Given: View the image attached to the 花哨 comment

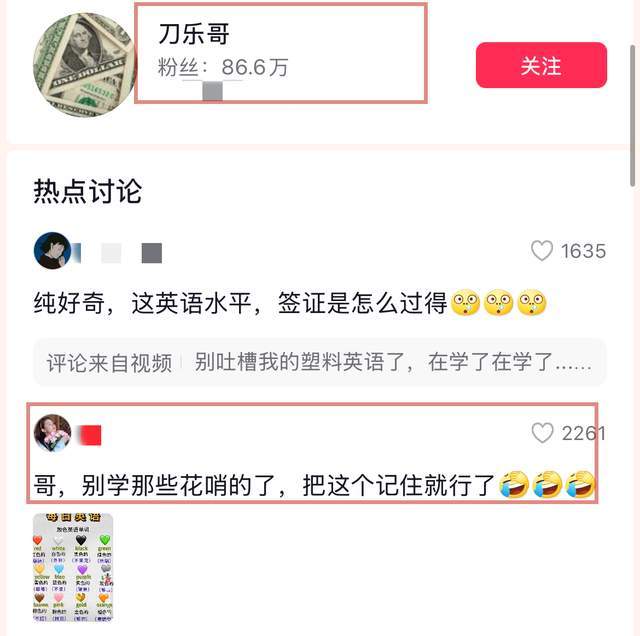Looking at the screenshot, I should coord(73,567).
